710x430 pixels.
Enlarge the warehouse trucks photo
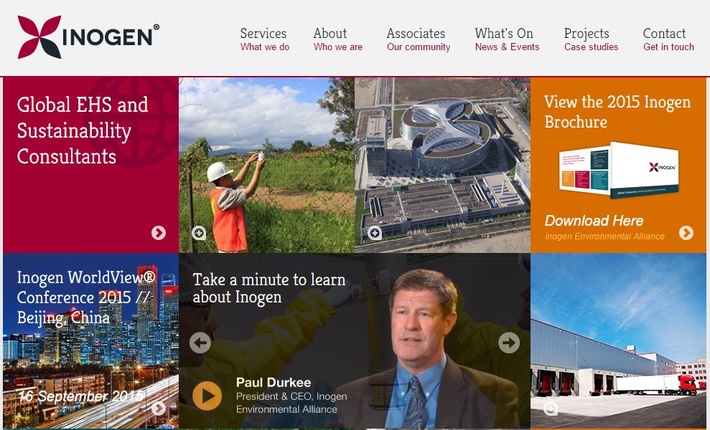[x=551, y=408]
